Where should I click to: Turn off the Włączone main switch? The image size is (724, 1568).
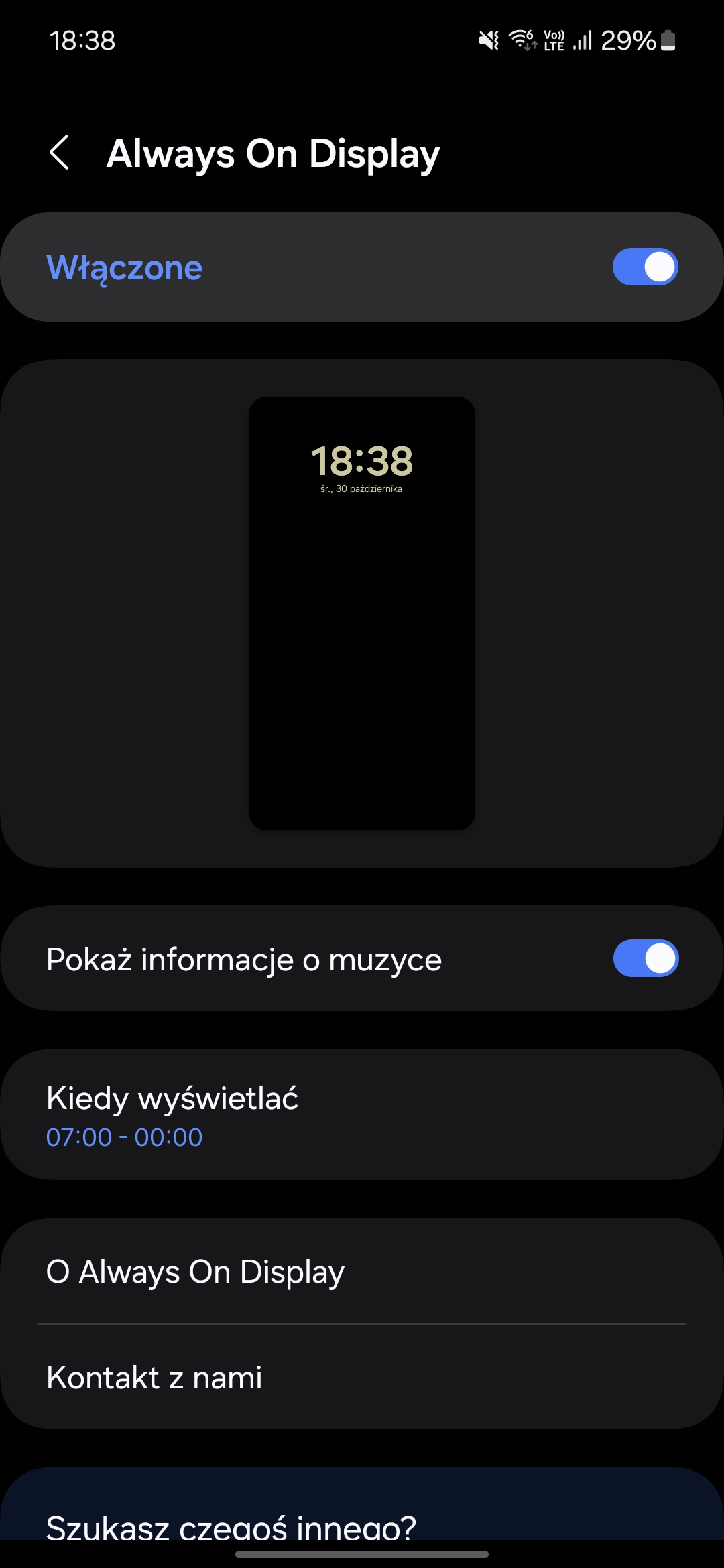pyautogui.click(x=645, y=267)
